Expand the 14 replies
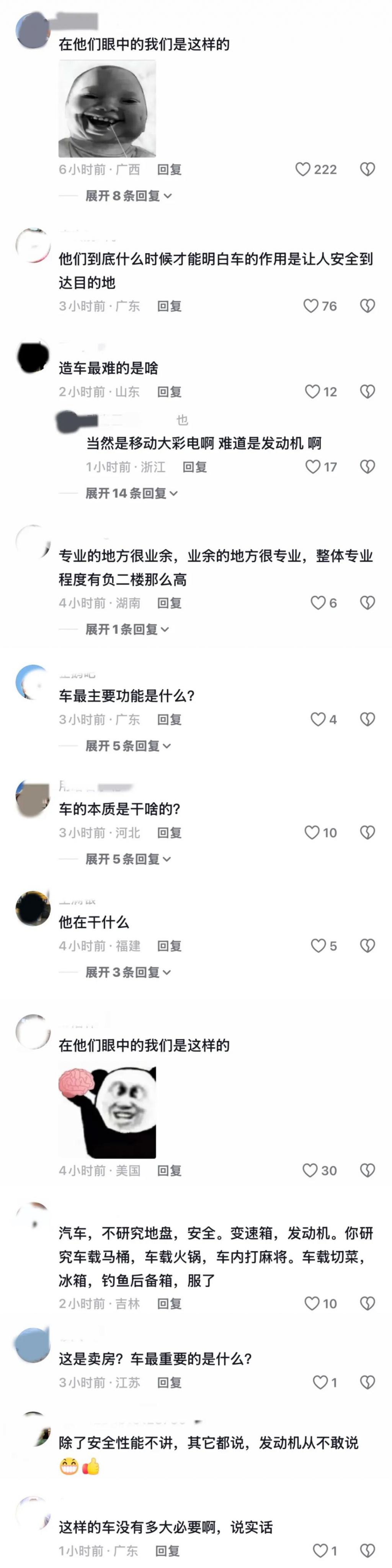392x1568 pixels. (x=131, y=493)
